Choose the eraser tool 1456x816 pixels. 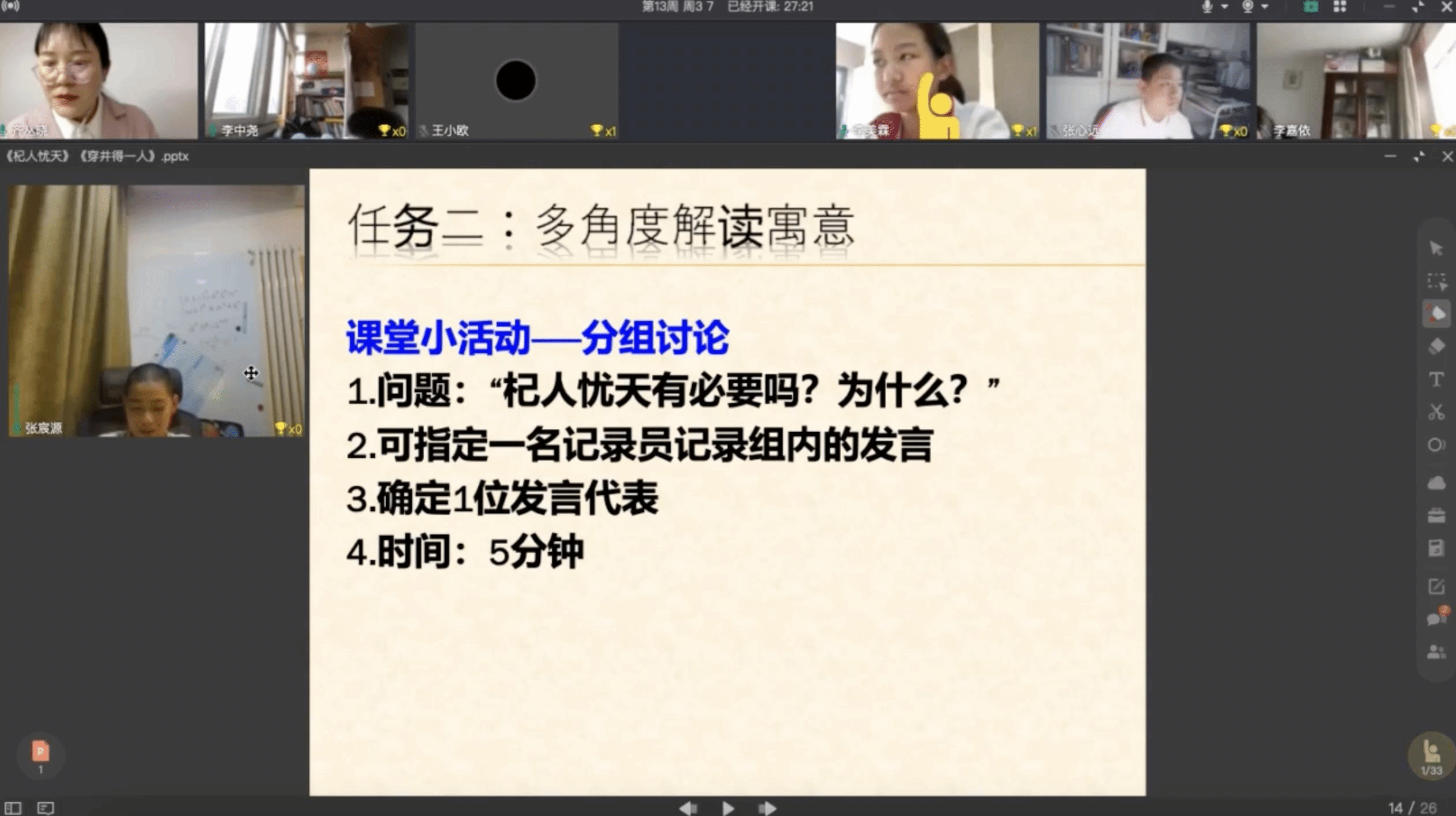(x=1436, y=346)
